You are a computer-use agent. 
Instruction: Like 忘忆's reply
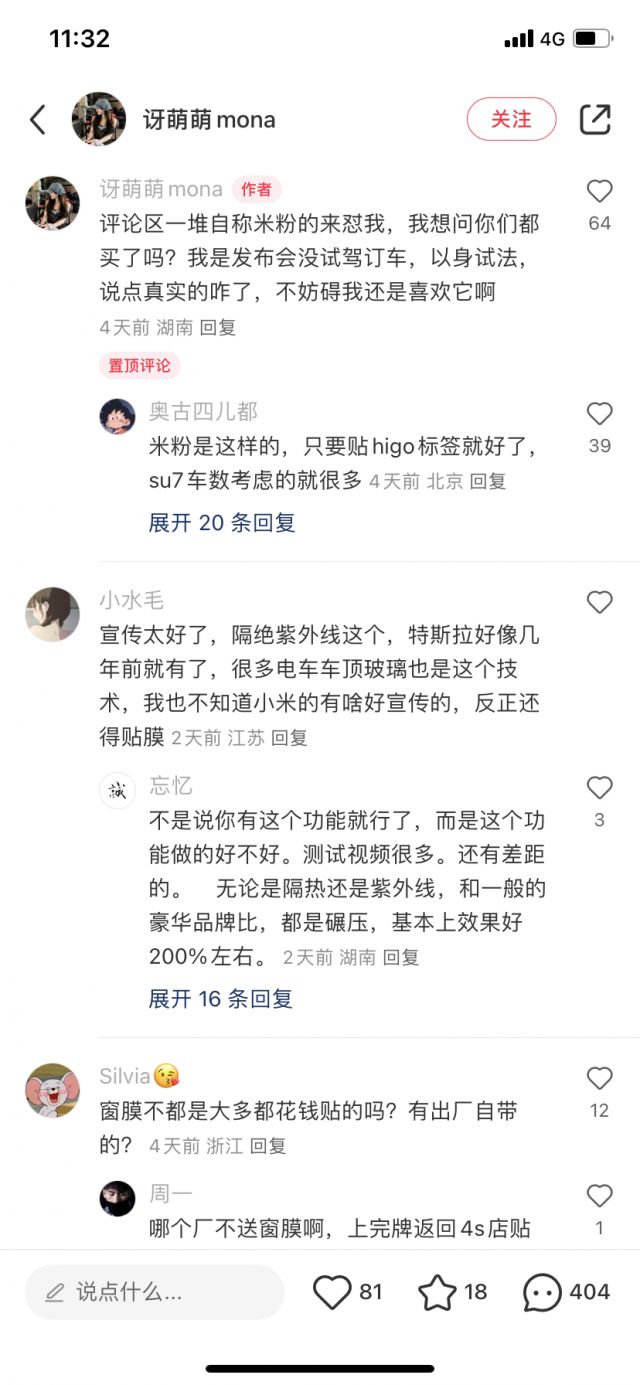pyautogui.click(x=599, y=787)
